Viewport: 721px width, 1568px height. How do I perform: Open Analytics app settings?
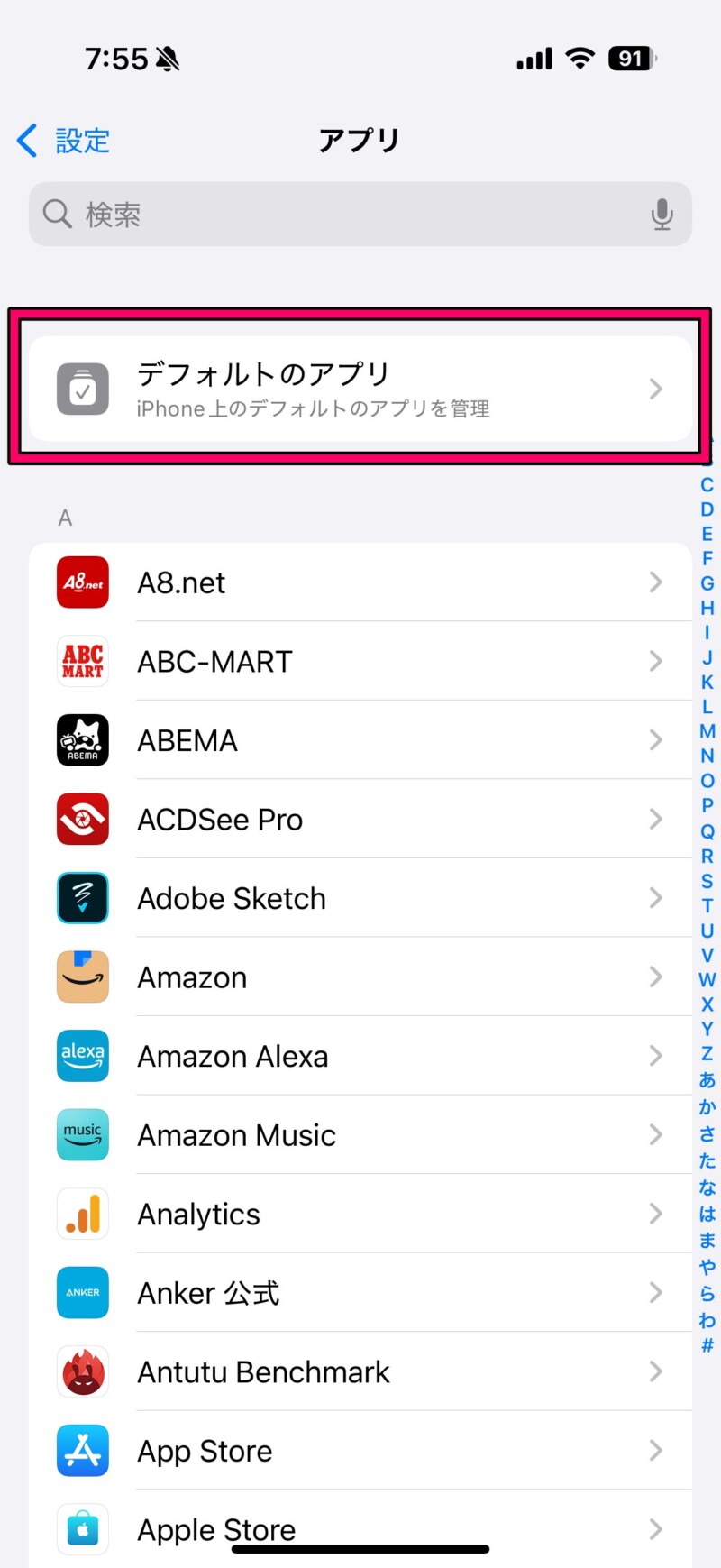coord(360,1214)
